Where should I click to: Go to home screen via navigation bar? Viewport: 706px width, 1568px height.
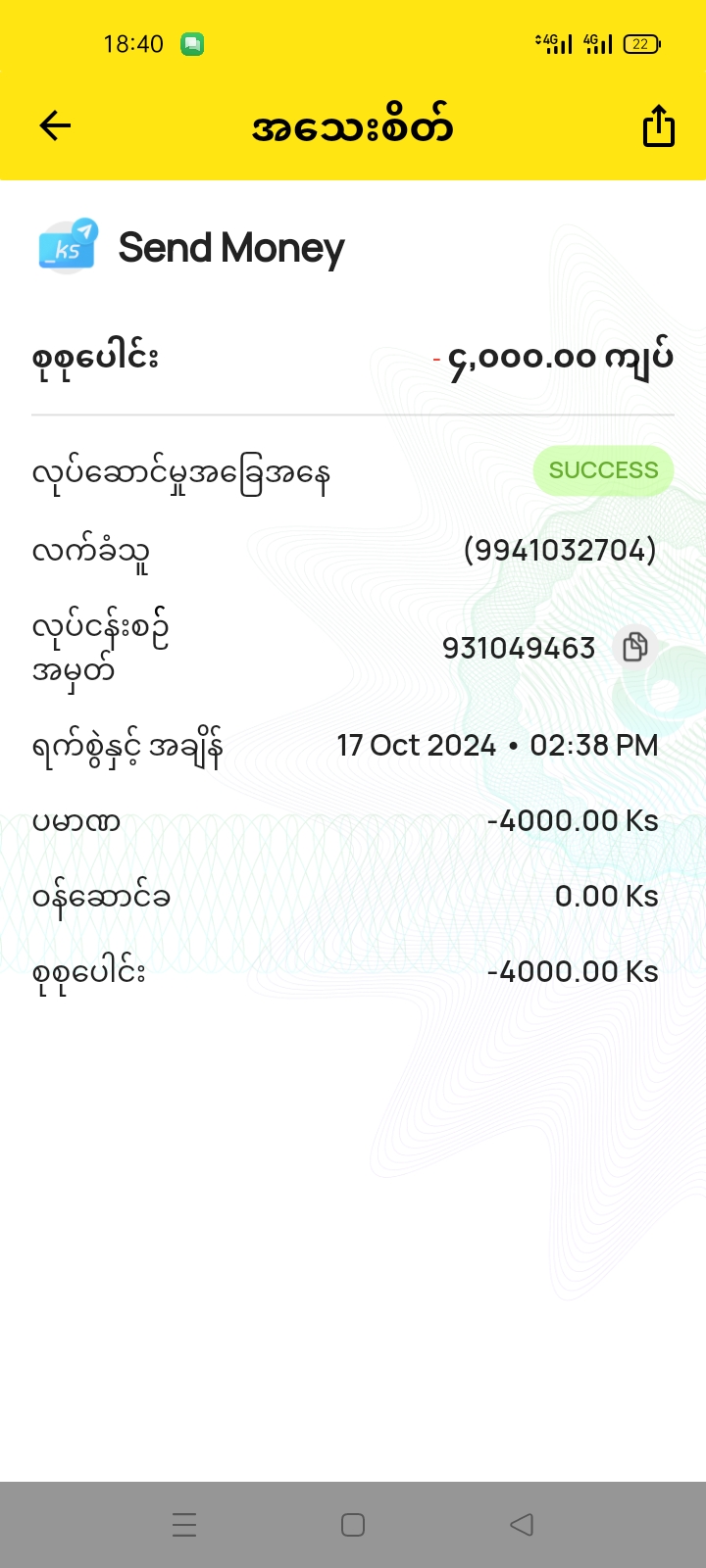(353, 1525)
